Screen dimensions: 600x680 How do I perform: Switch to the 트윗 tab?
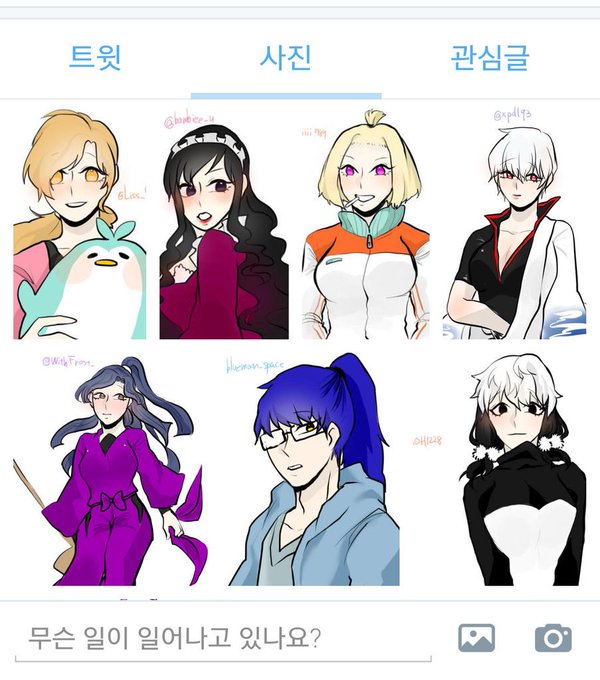click(x=95, y=57)
